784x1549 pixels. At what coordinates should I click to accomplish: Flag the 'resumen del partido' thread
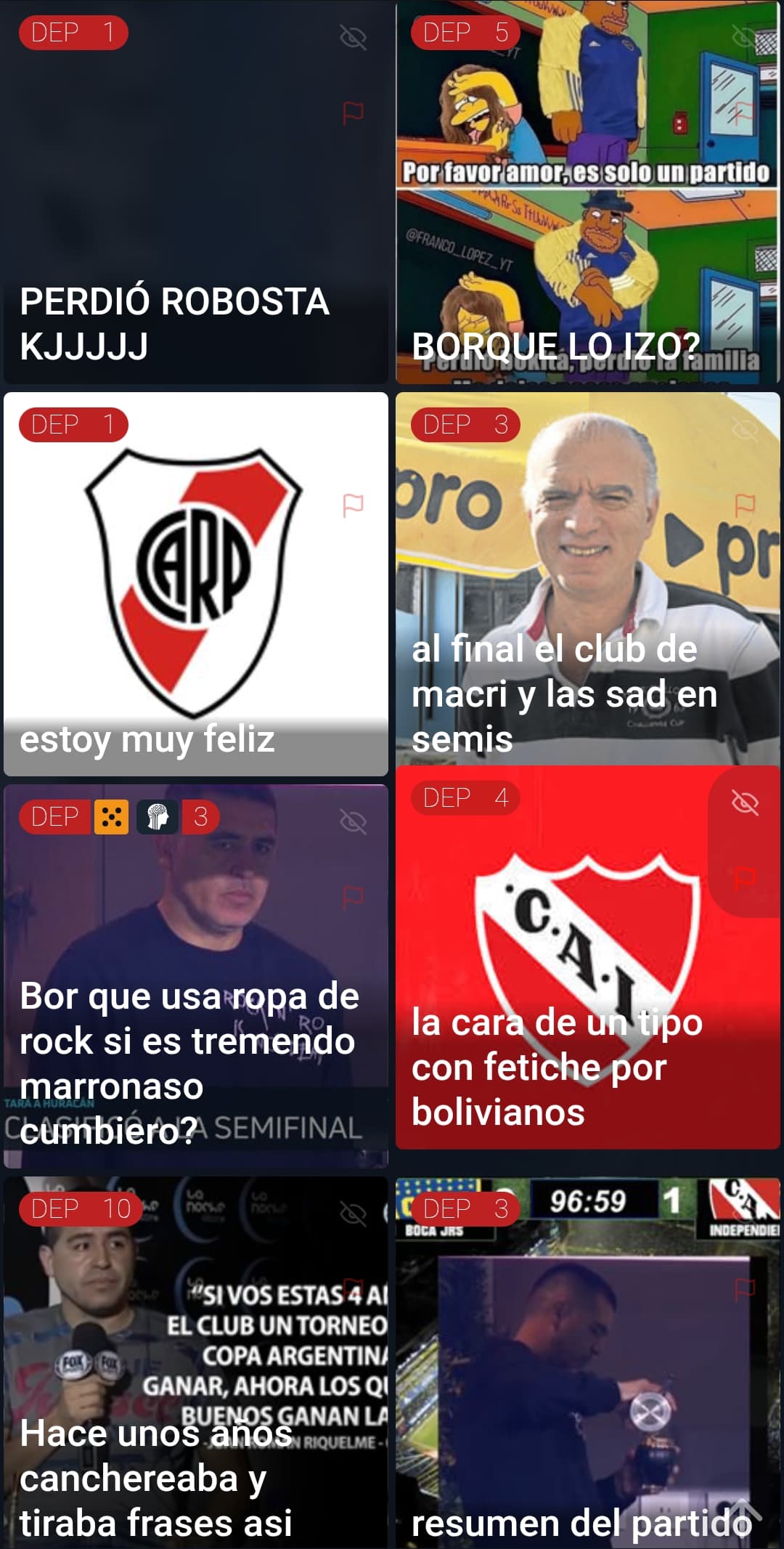[745, 1289]
